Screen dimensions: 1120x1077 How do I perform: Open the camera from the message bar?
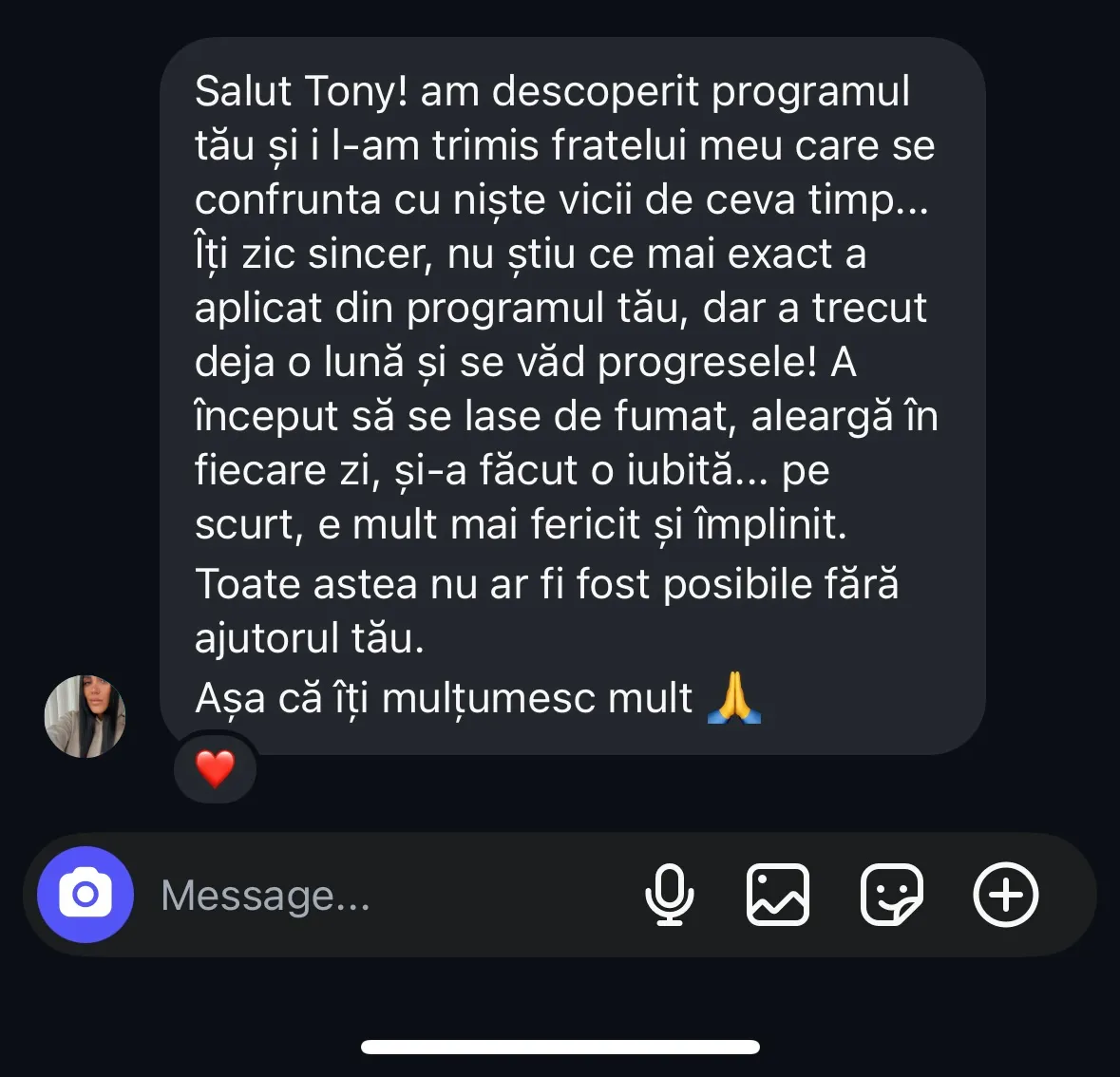coord(85,895)
